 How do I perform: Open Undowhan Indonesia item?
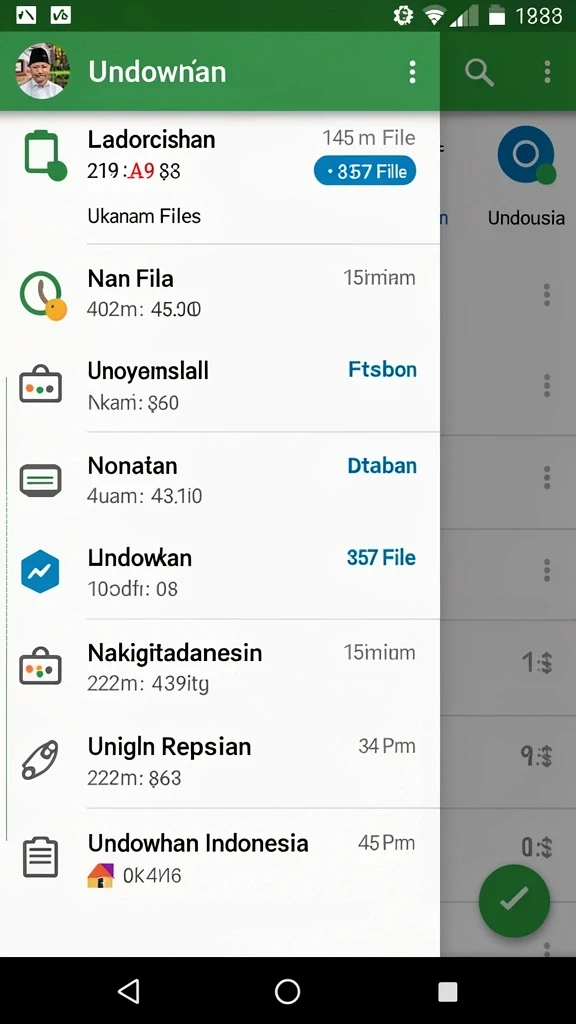[220, 857]
